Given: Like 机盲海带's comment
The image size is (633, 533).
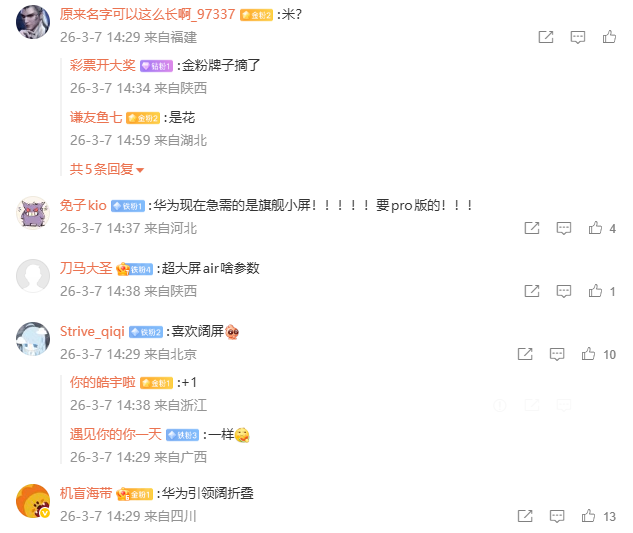Looking at the screenshot, I should click(x=588, y=516).
